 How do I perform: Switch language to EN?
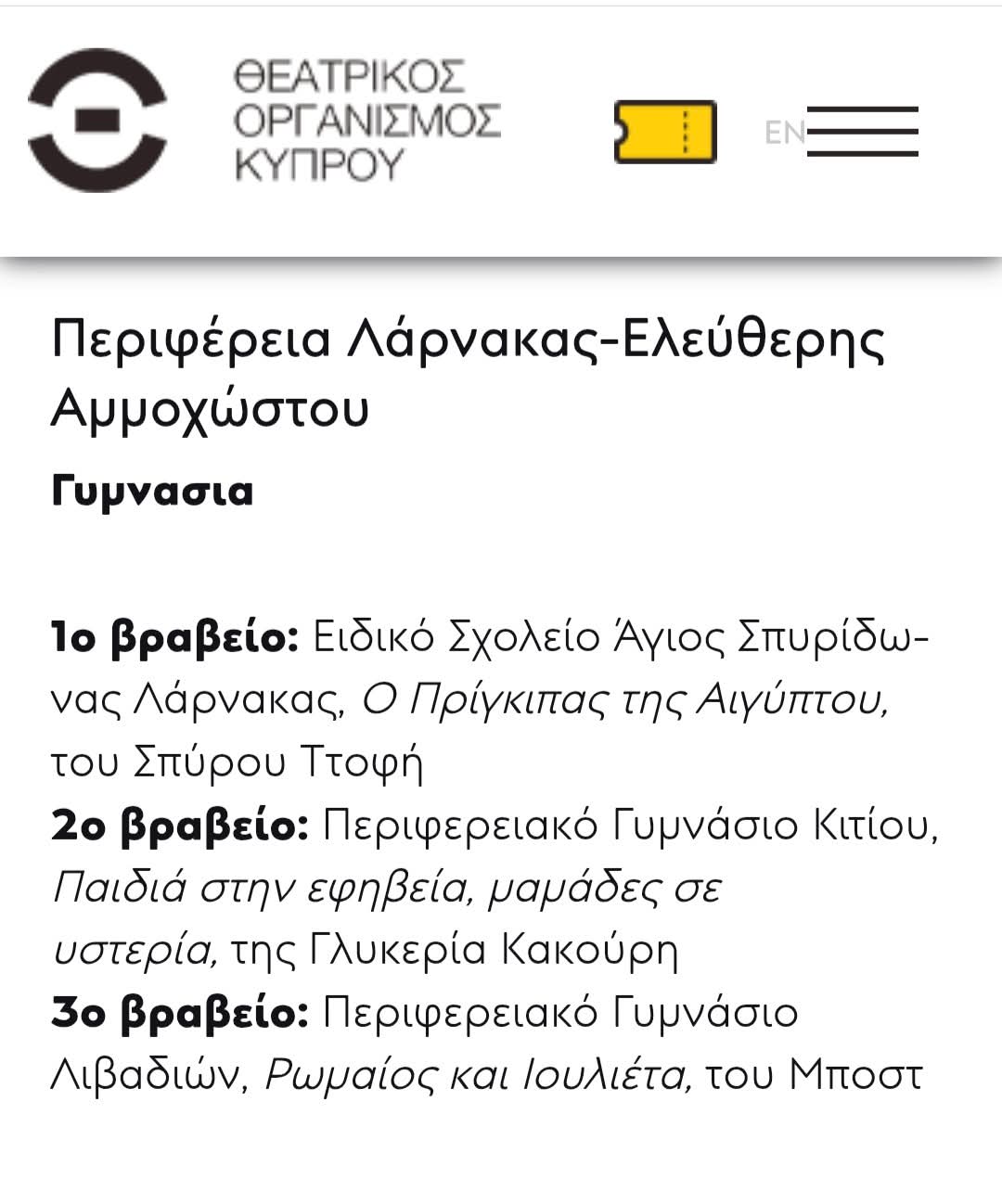click(x=784, y=134)
